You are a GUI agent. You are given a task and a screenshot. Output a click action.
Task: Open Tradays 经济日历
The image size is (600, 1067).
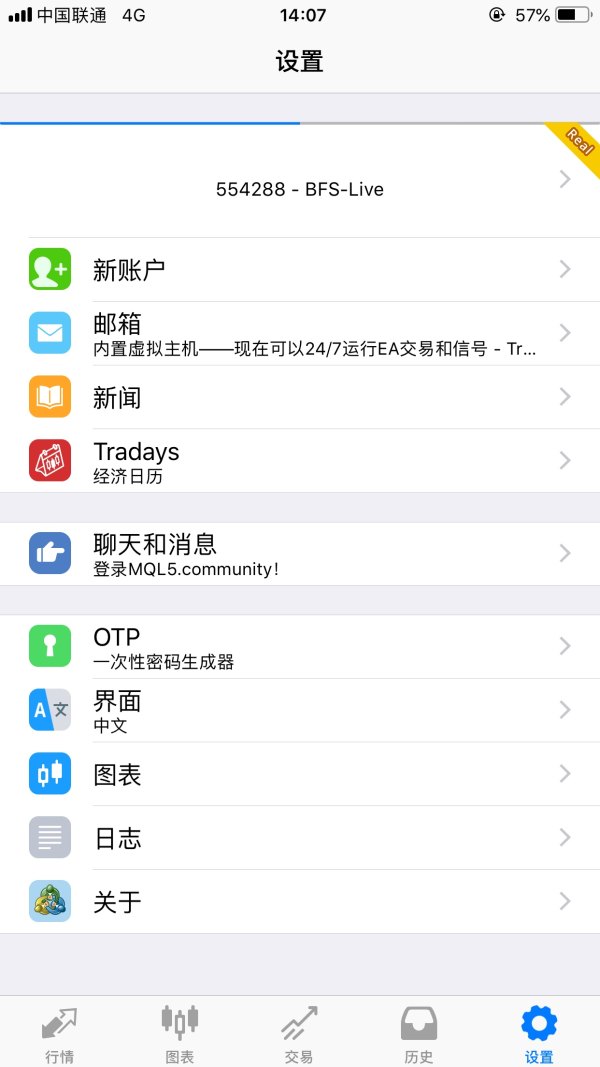coord(300,461)
